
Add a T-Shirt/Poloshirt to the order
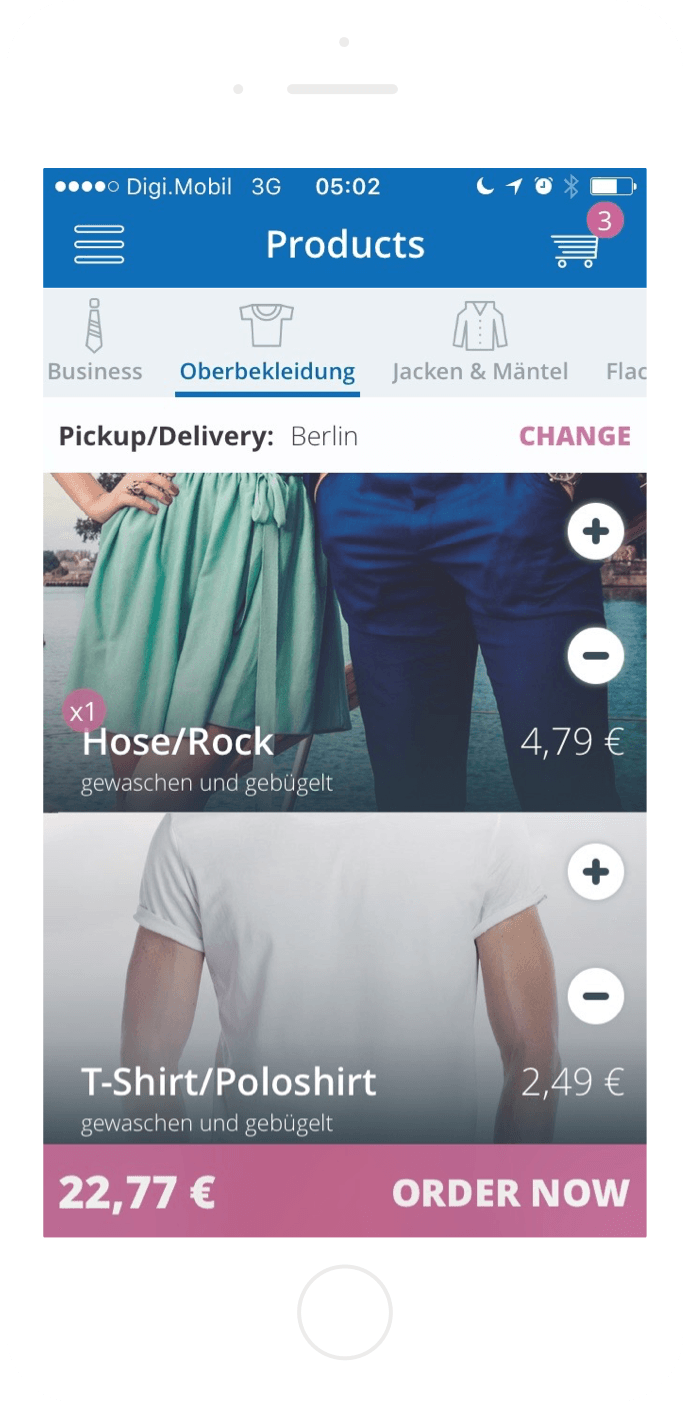[595, 872]
